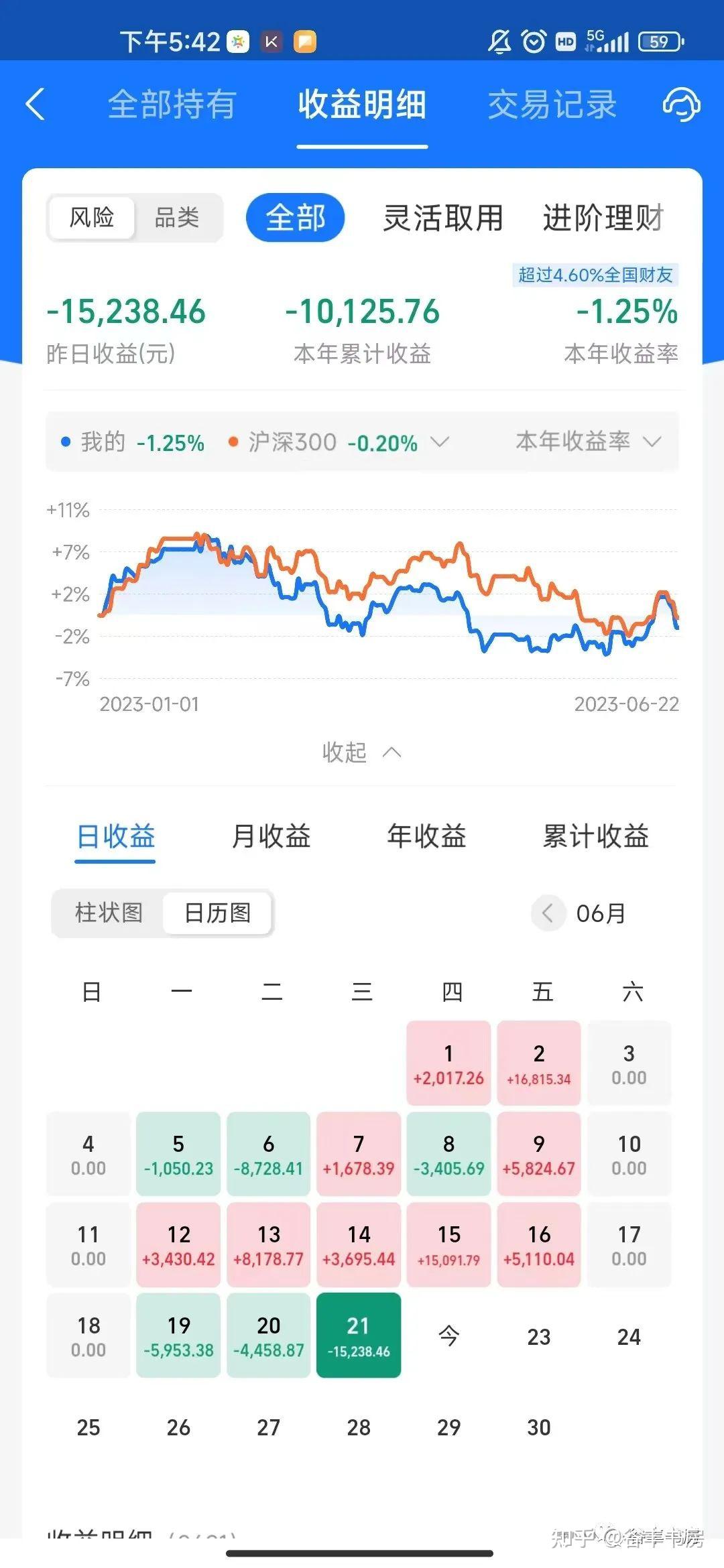This screenshot has width=724, height=1568.
Task: Select the 品类 segment
Action: click(177, 217)
